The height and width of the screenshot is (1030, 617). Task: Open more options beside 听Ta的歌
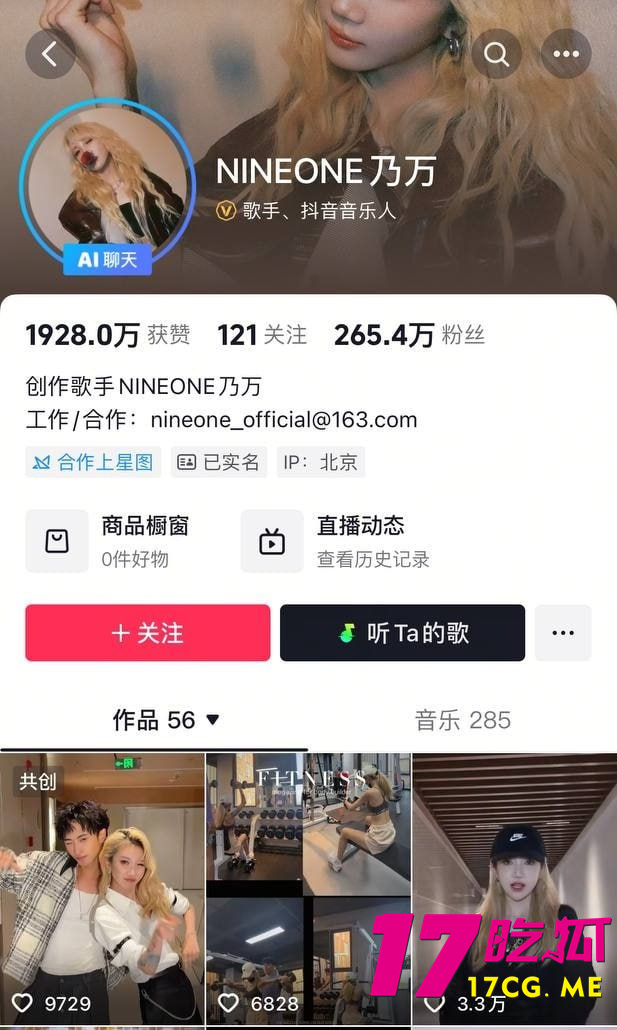tap(563, 633)
